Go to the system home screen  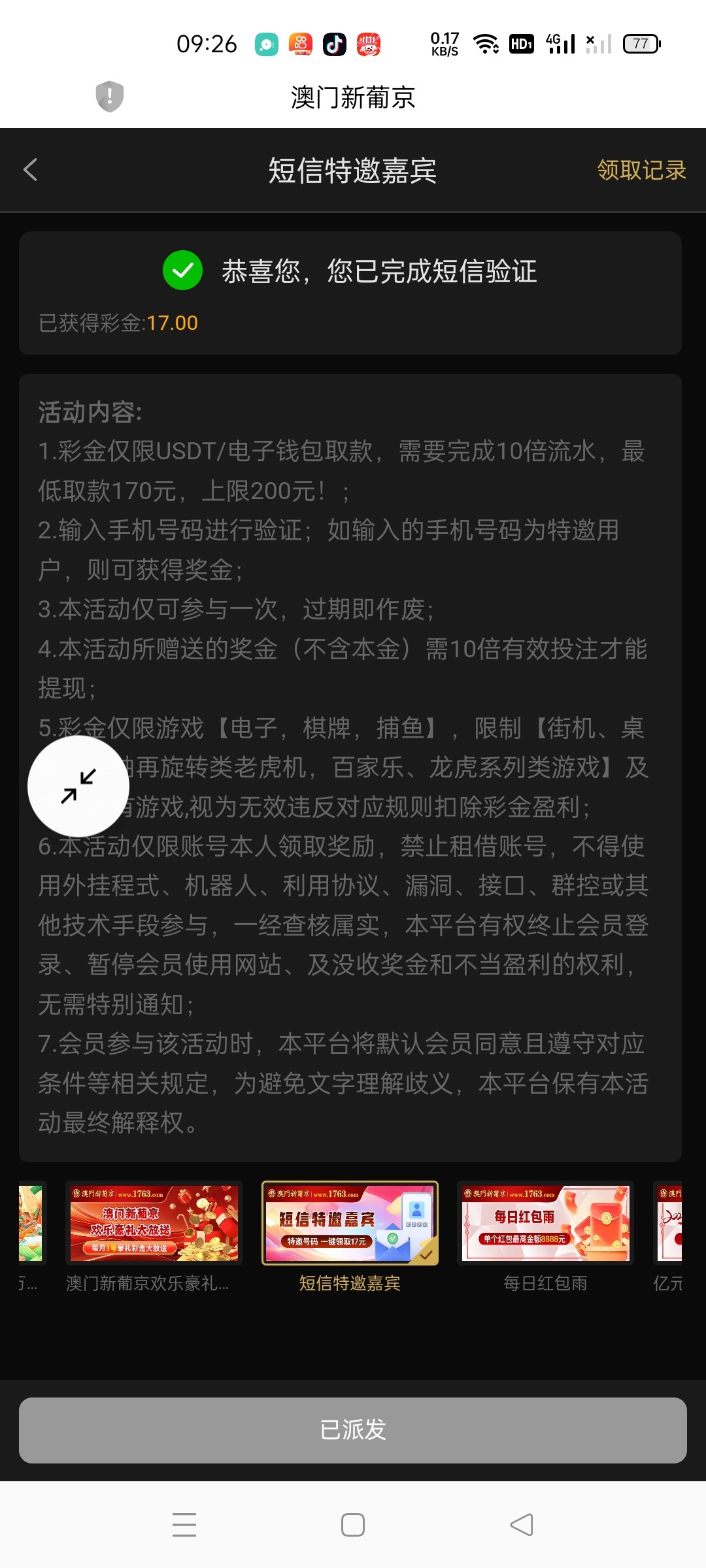pos(353,1525)
